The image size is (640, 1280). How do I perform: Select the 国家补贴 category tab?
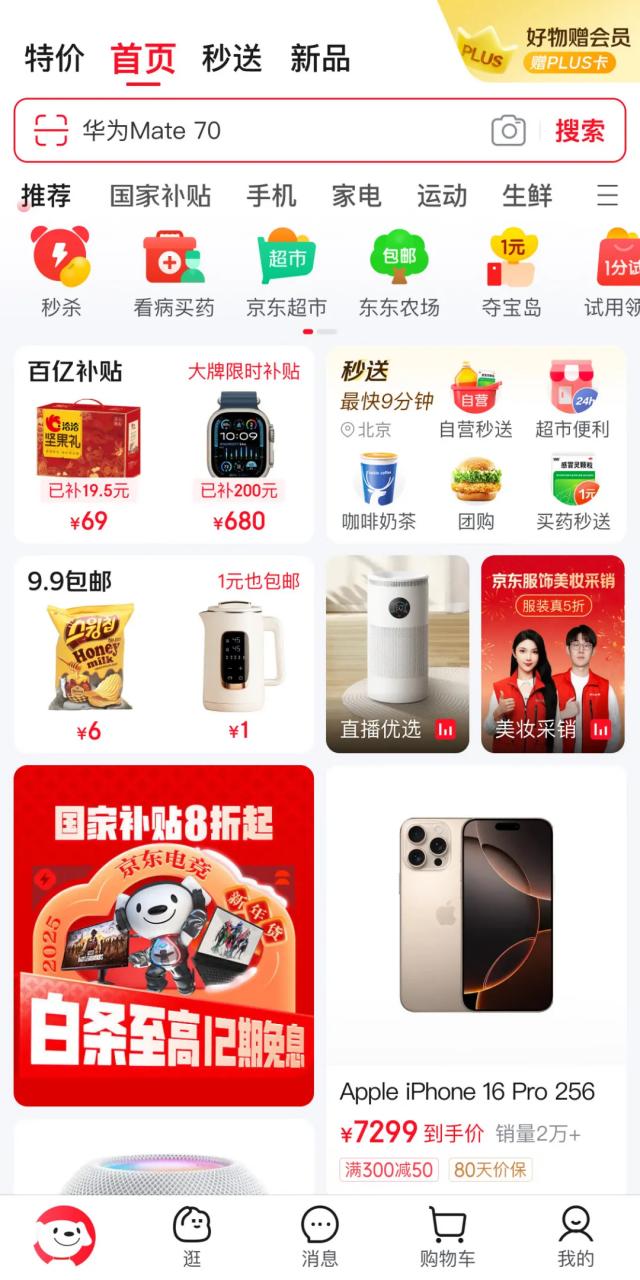point(160,196)
